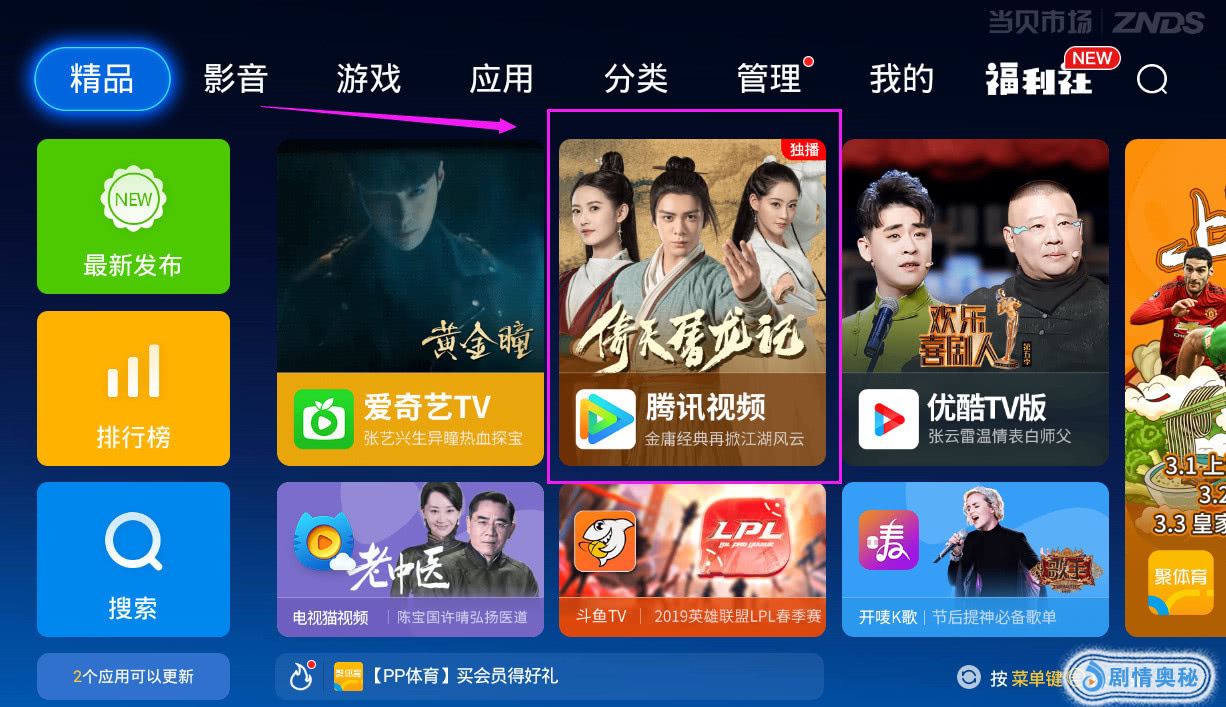This screenshot has width=1226, height=707.
Task: Open the 开唛K歌 card
Action: click(x=975, y=559)
